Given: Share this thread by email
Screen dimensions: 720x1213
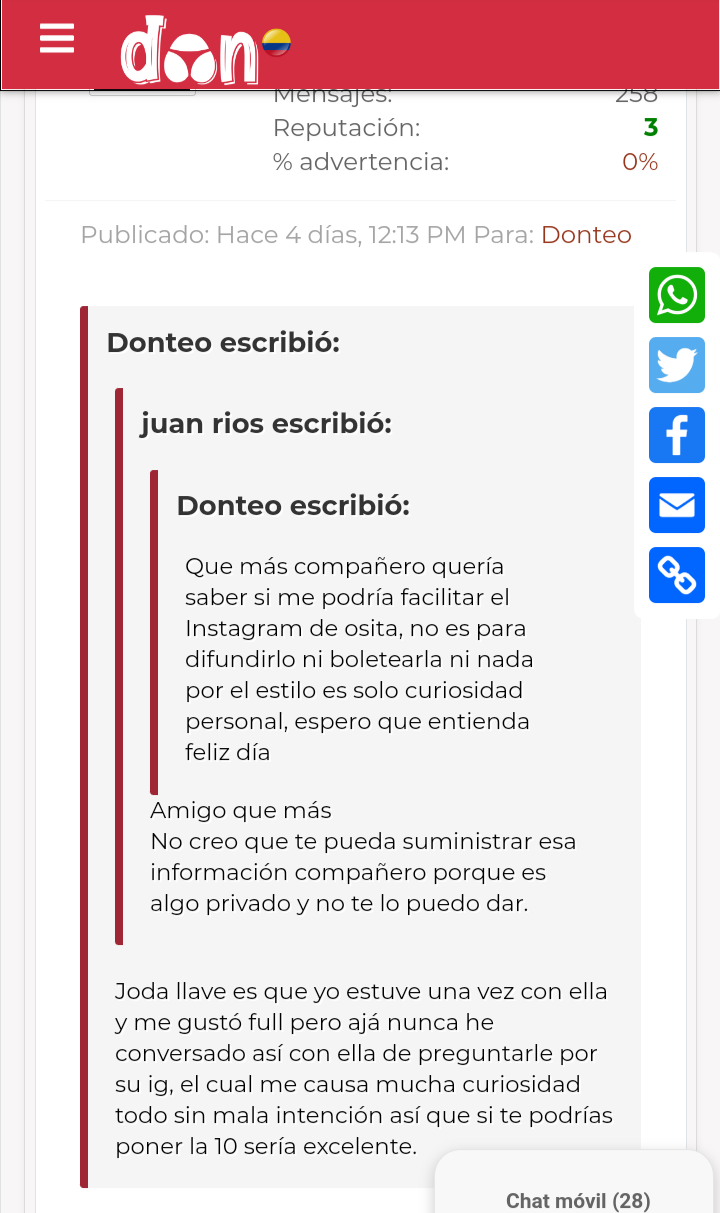Looking at the screenshot, I should click(x=677, y=505).
